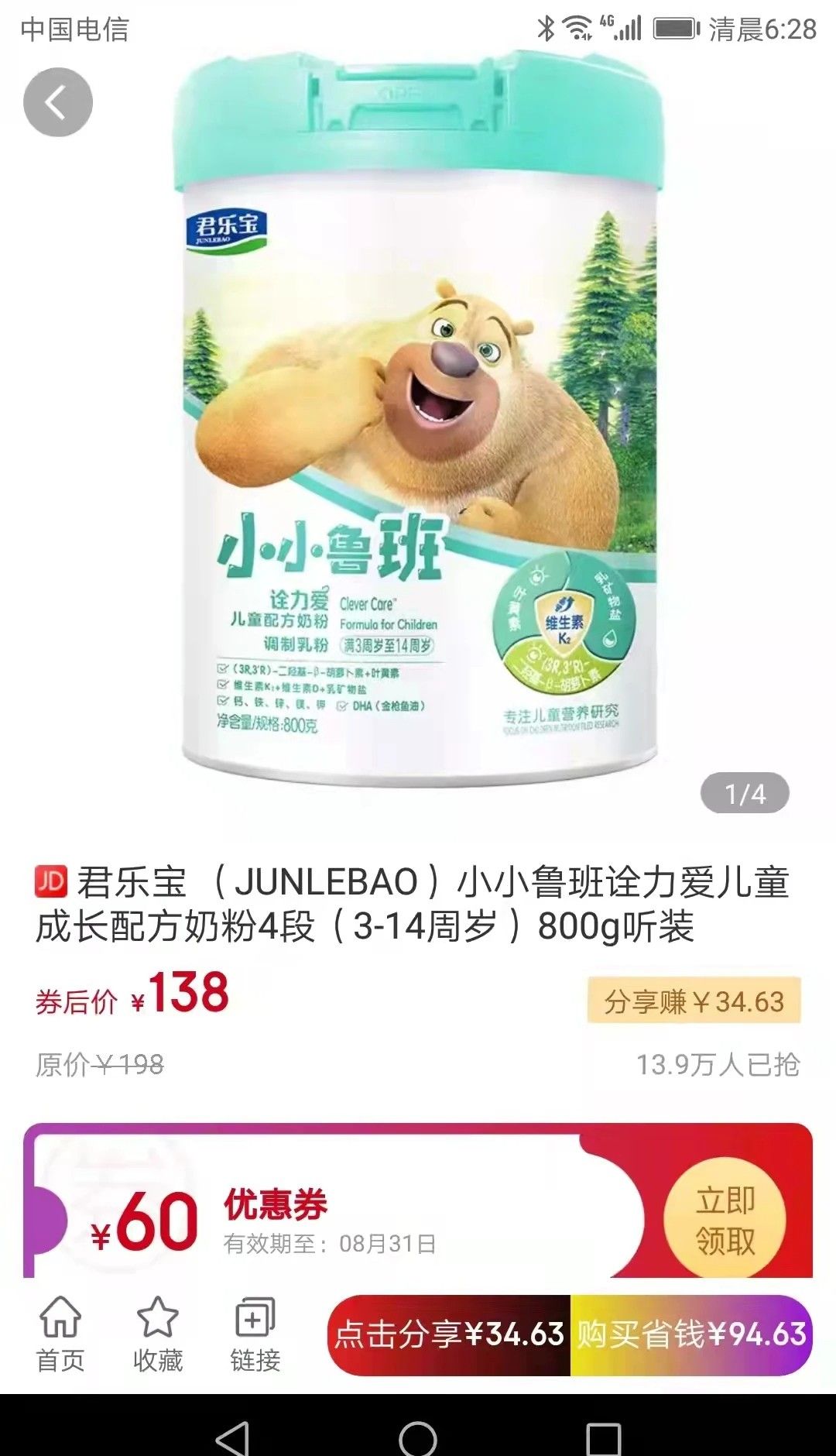The height and width of the screenshot is (1456, 836).
Task: Tap 13.9万人已抢 sales count
Action: coord(720,1063)
